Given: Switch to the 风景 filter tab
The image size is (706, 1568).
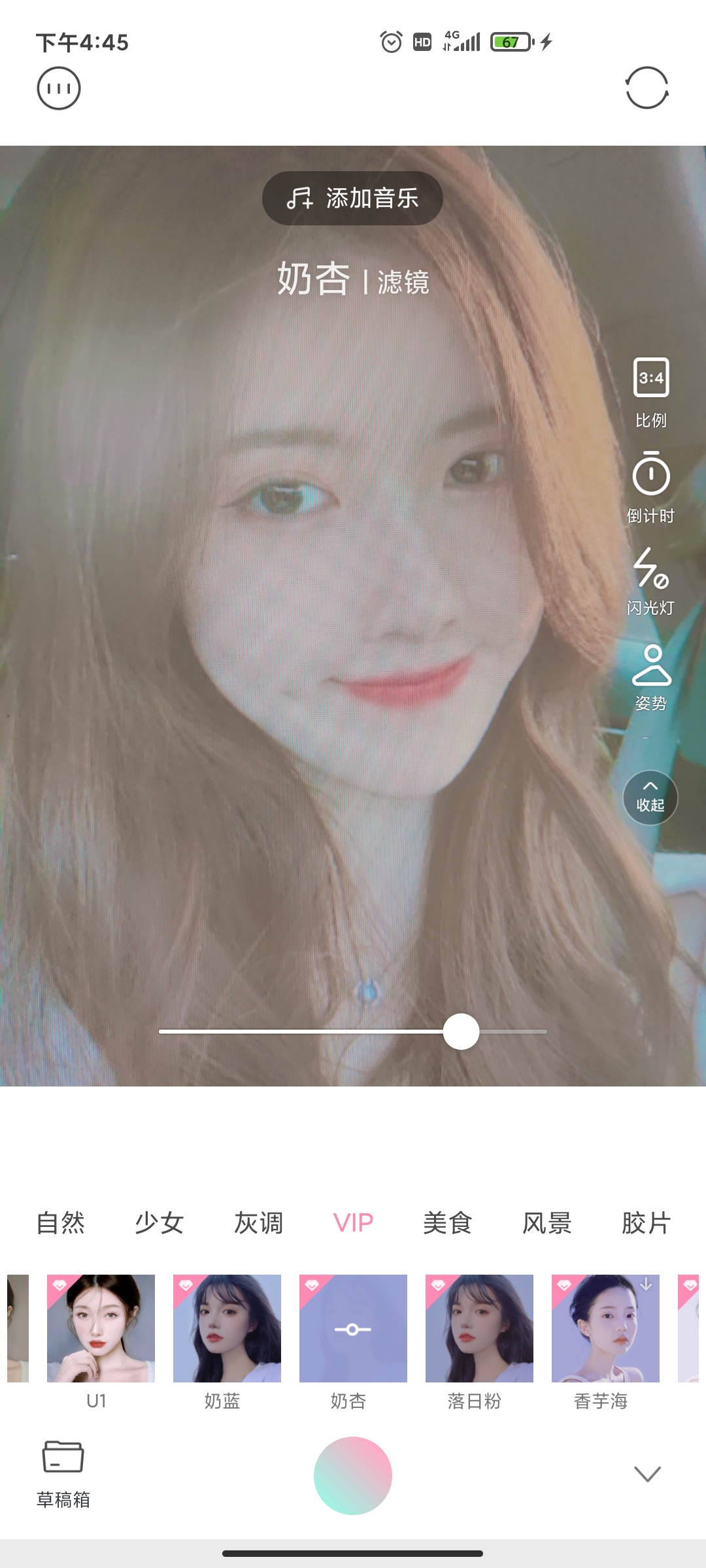Looking at the screenshot, I should click(x=546, y=1222).
